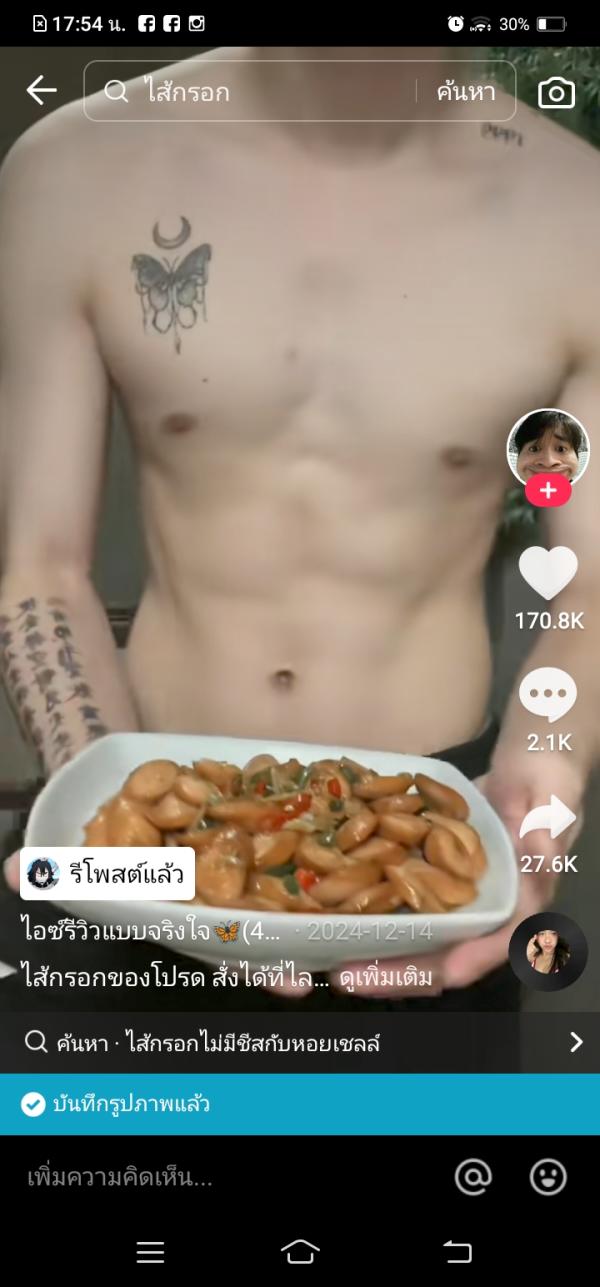The image size is (600, 1287).
Task: Follow the creator with the red plus
Action: (x=548, y=491)
